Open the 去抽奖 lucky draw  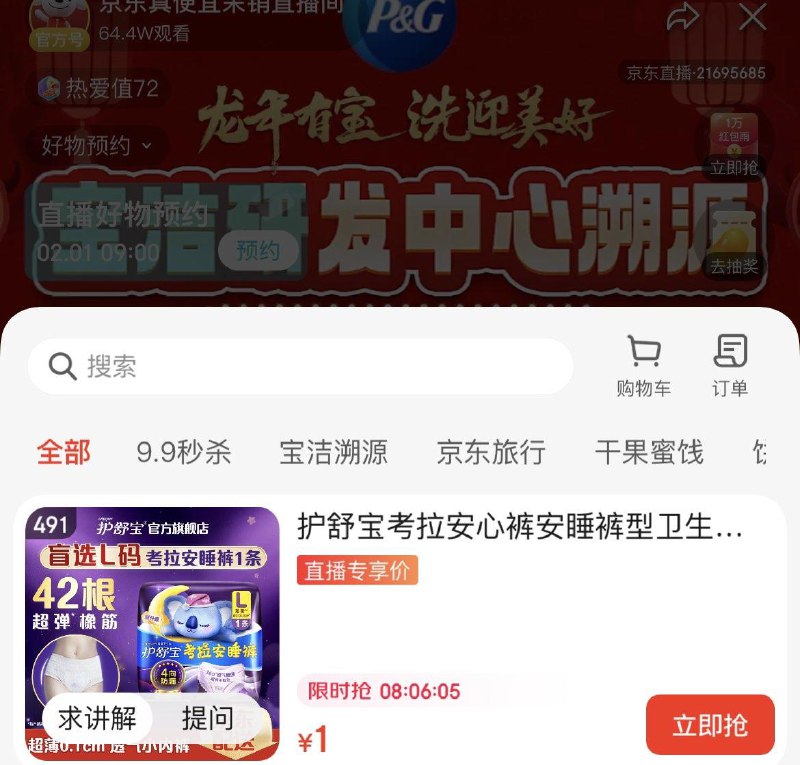click(733, 247)
